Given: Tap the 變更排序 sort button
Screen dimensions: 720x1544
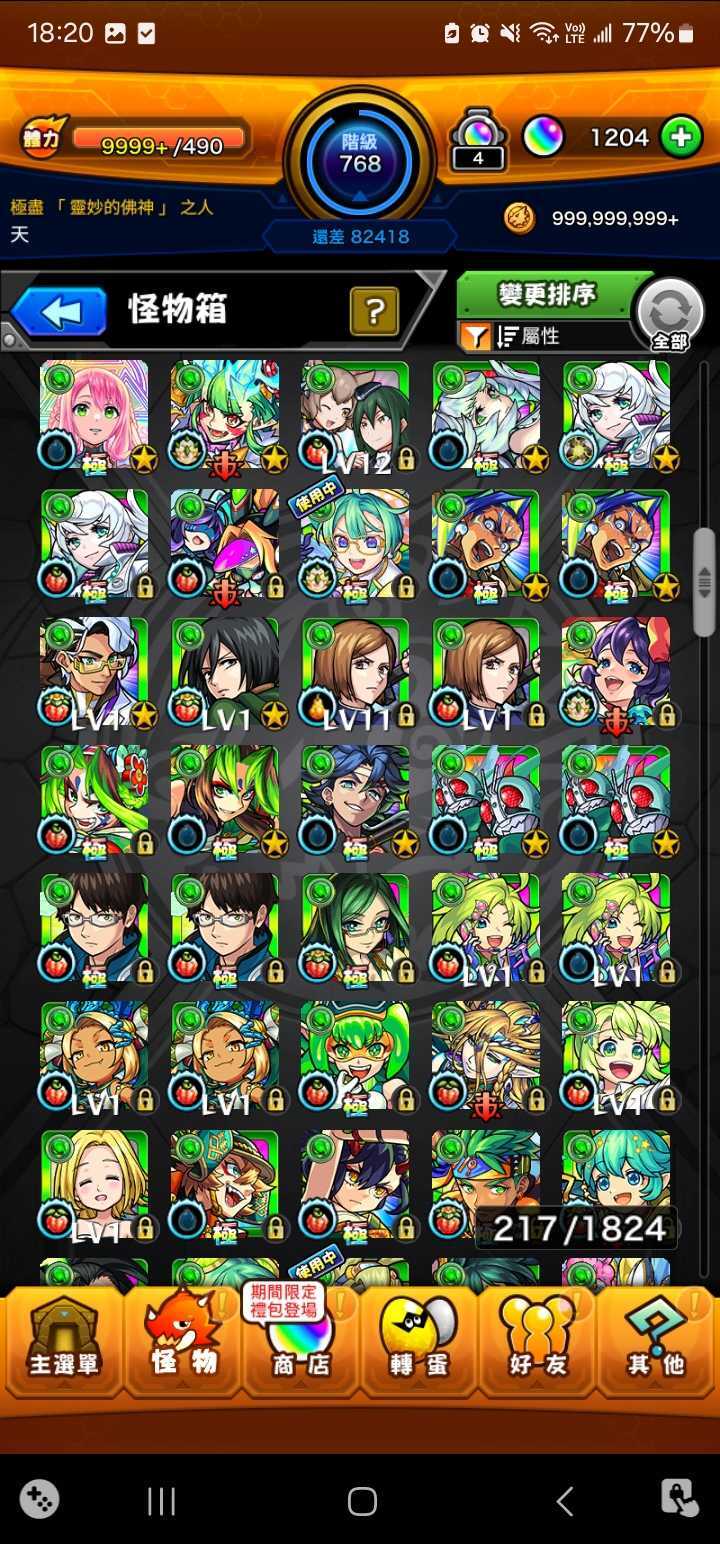Looking at the screenshot, I should (547, 294).
